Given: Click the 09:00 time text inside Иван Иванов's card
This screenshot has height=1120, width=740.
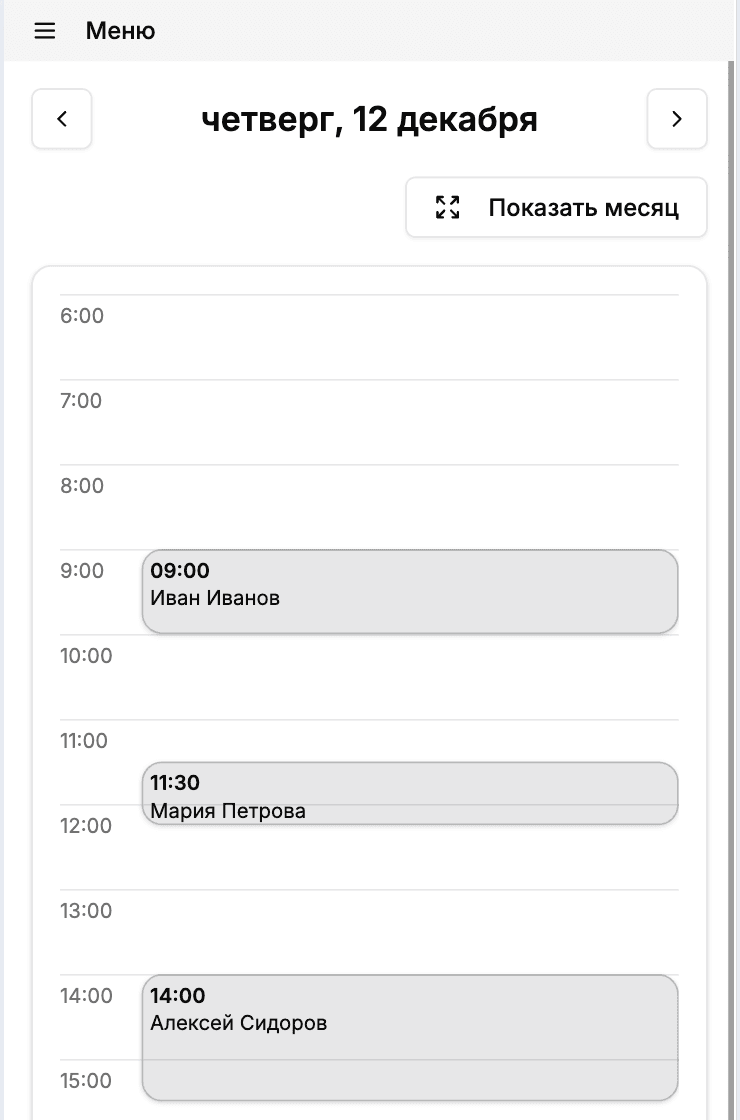Looking at the screenshot, I should (x=179, y=571).
